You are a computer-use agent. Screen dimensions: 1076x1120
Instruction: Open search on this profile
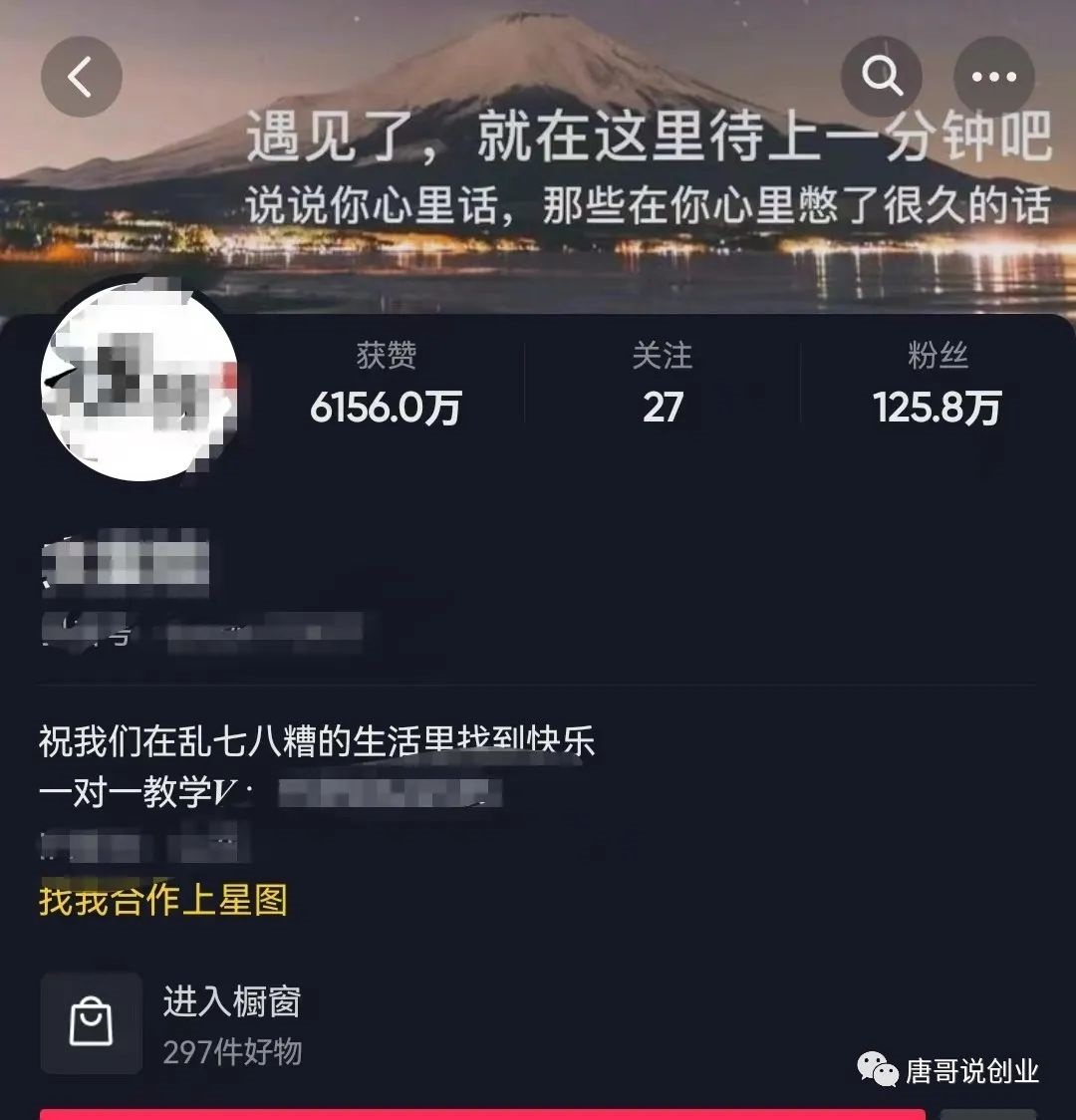point(882,77)
